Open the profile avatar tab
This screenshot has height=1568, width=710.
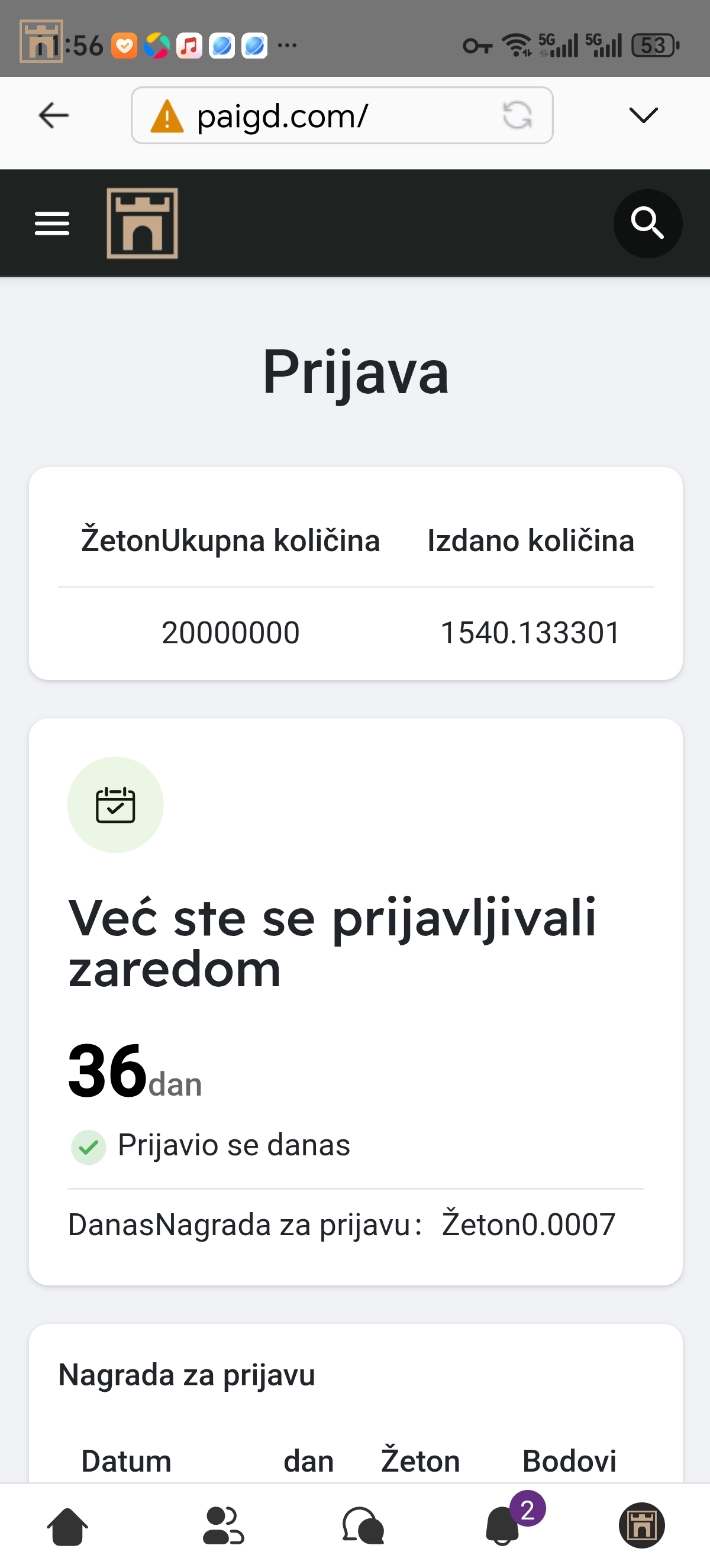[641, 1526]
